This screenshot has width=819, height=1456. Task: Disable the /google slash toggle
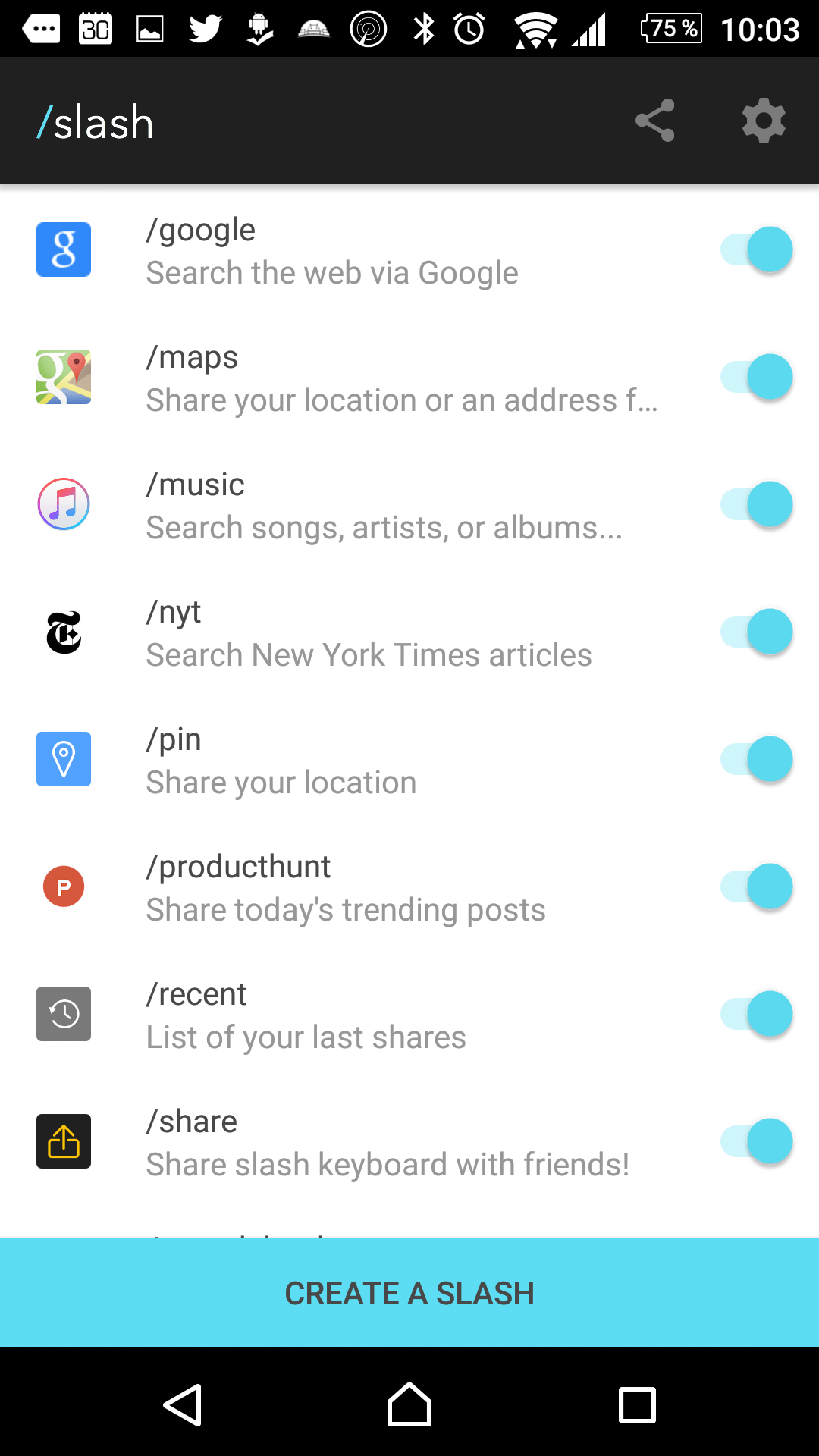pos(757,249)
